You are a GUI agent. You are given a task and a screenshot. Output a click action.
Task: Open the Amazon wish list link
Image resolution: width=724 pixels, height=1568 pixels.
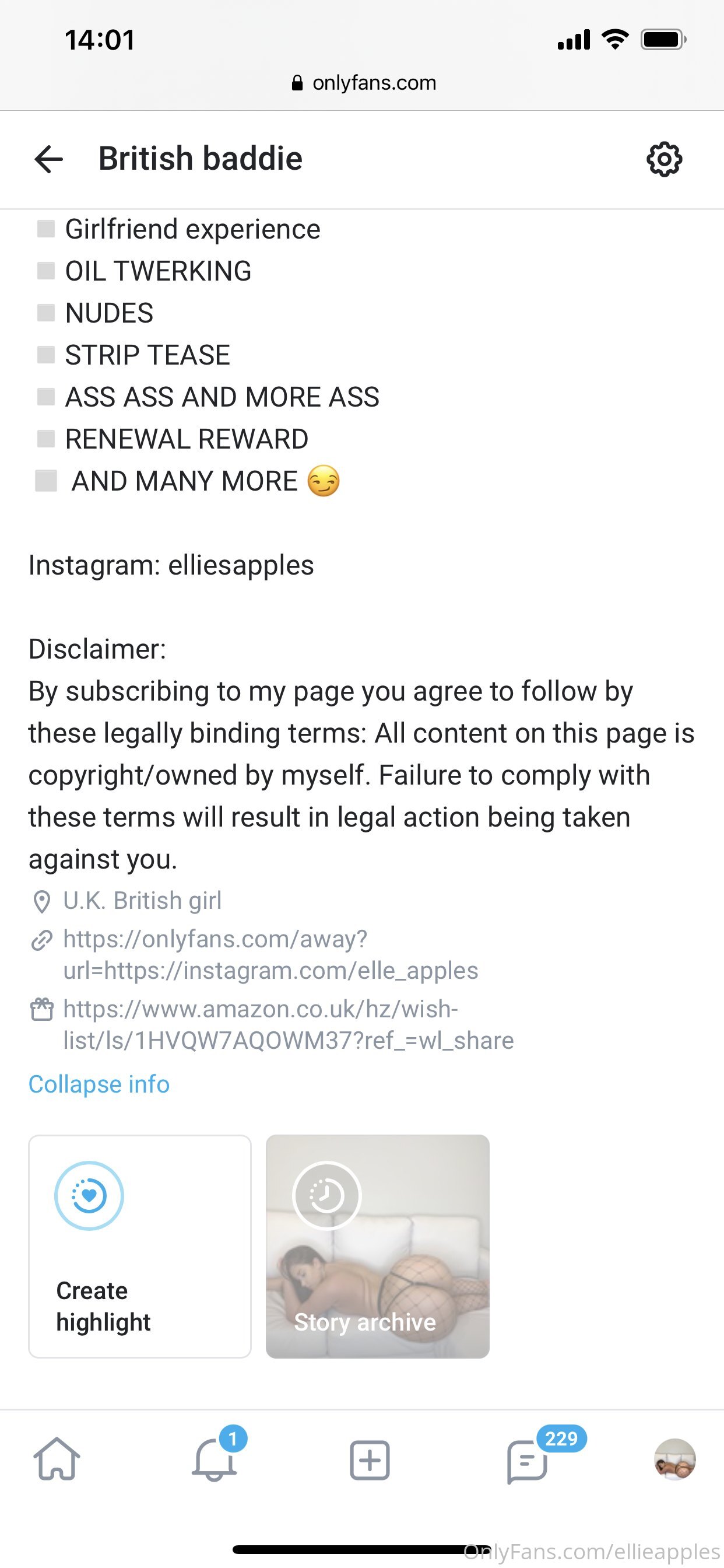[x=288, y=1024]
